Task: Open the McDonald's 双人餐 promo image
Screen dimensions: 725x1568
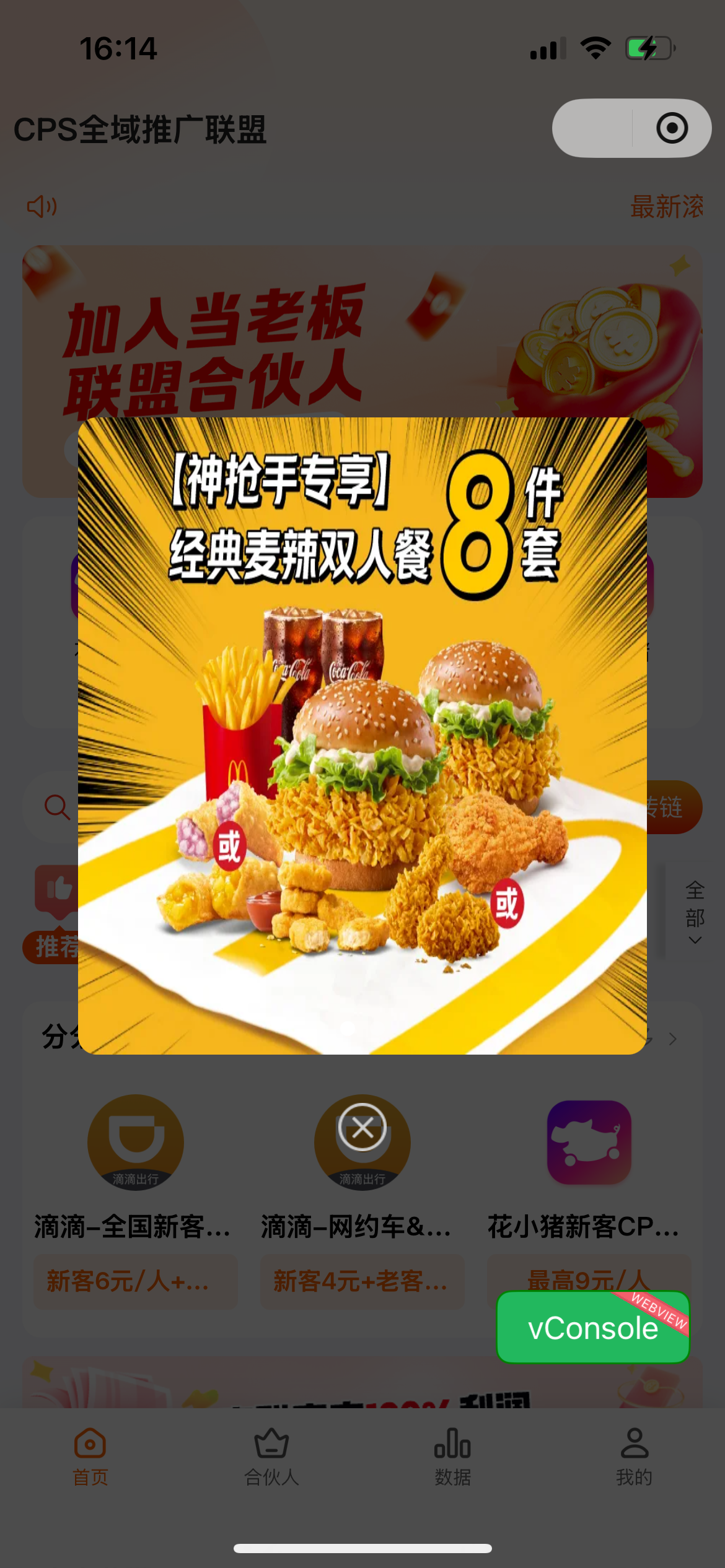Action: click(362, 736)
